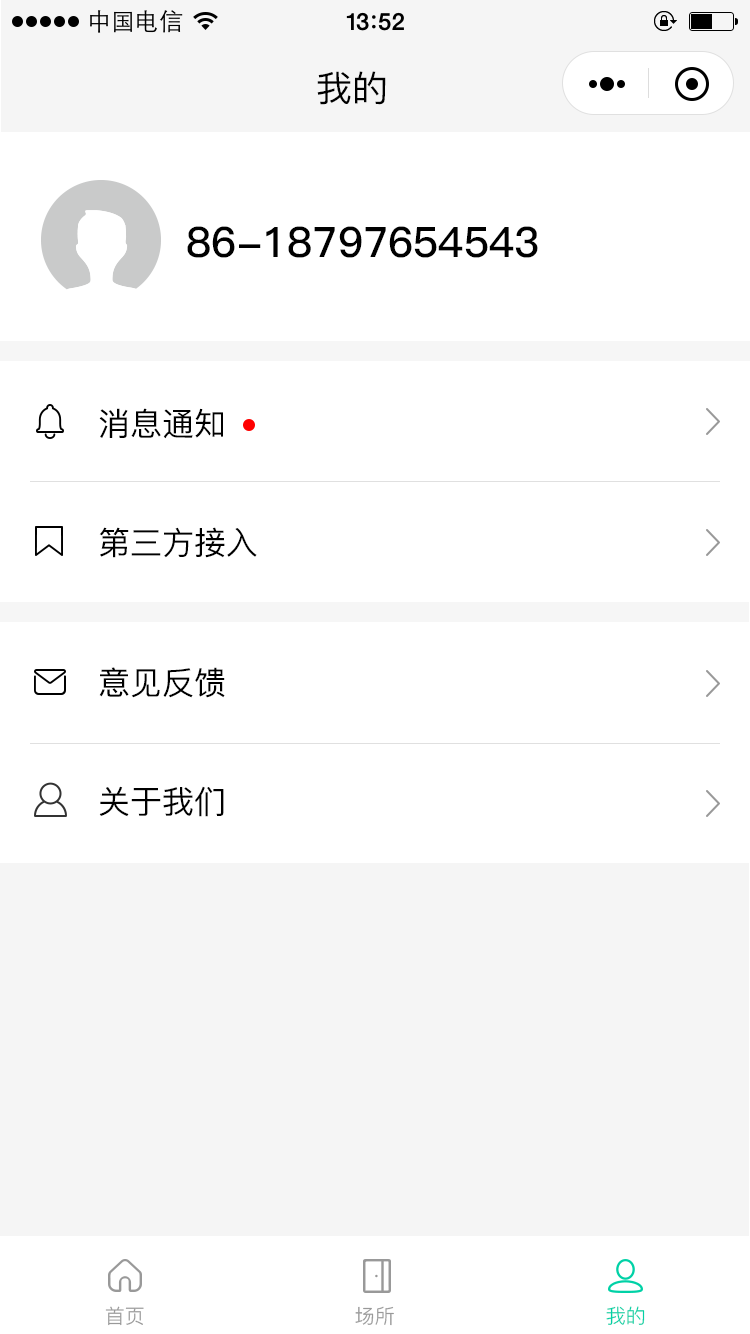Switch to the 场所 places tab
The height and width of the screenshot is (1334, 750).
(375, 1291)
